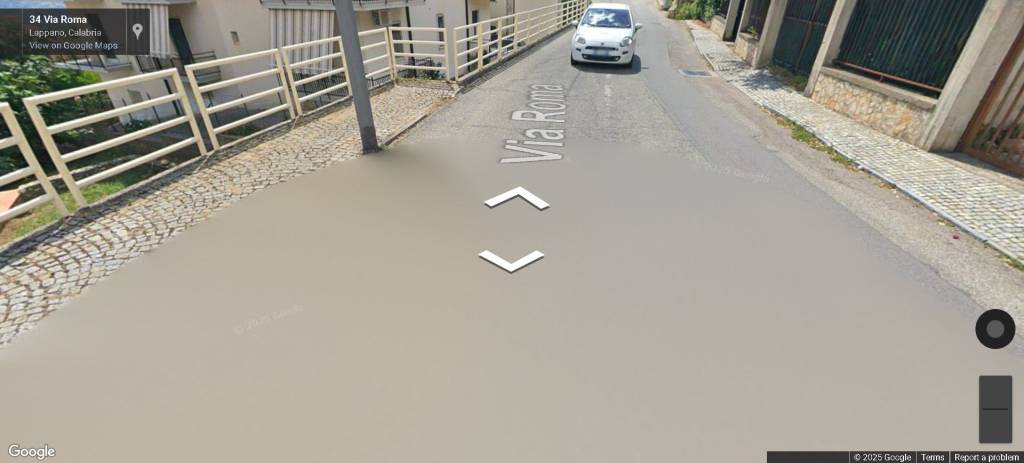This screenshot has width=1024, height=463.
Task: Move forward along Via Roma arrow
Action: click(x=516, y=198)
